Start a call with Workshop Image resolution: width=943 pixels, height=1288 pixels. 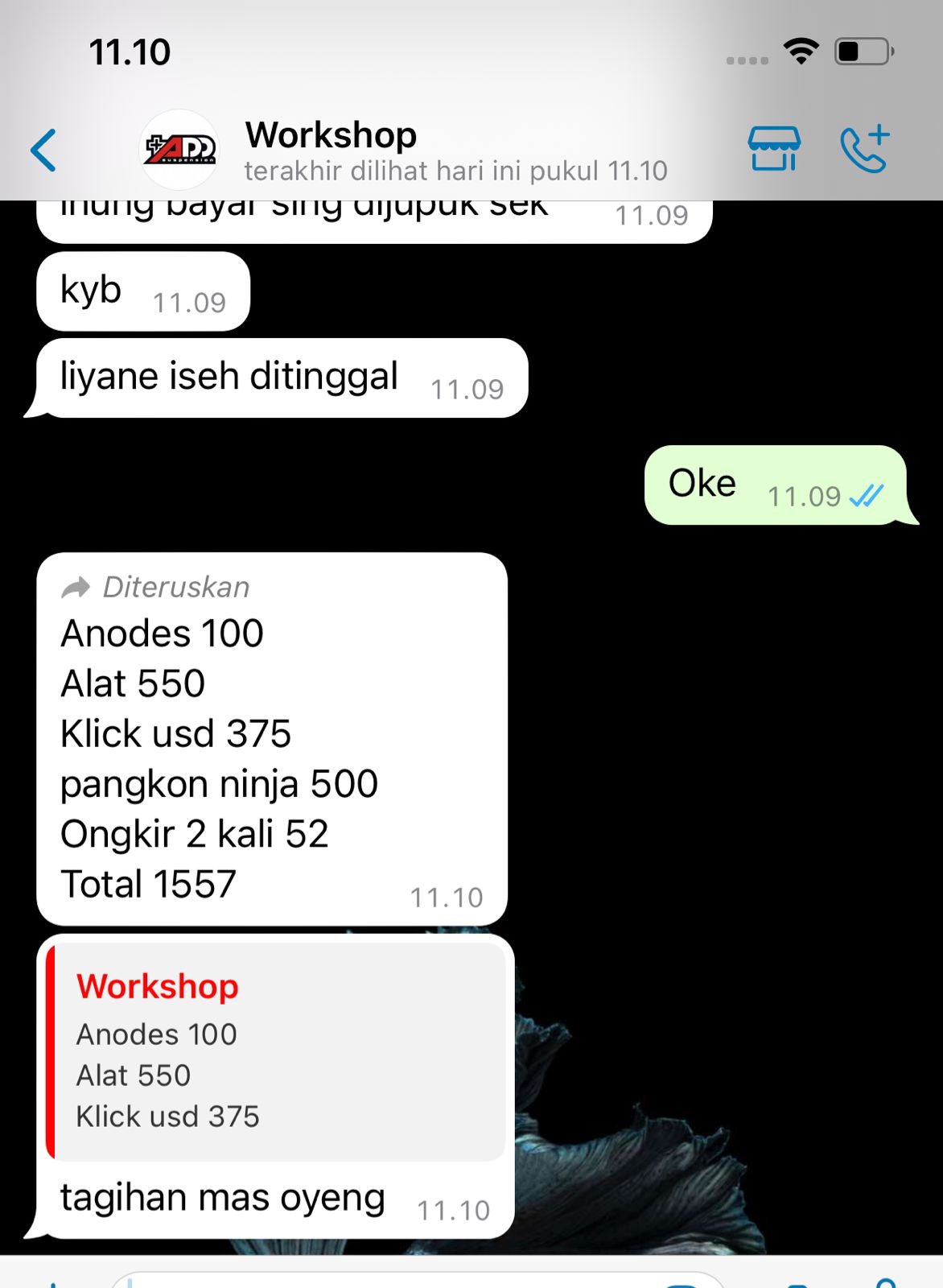(864, 149)
